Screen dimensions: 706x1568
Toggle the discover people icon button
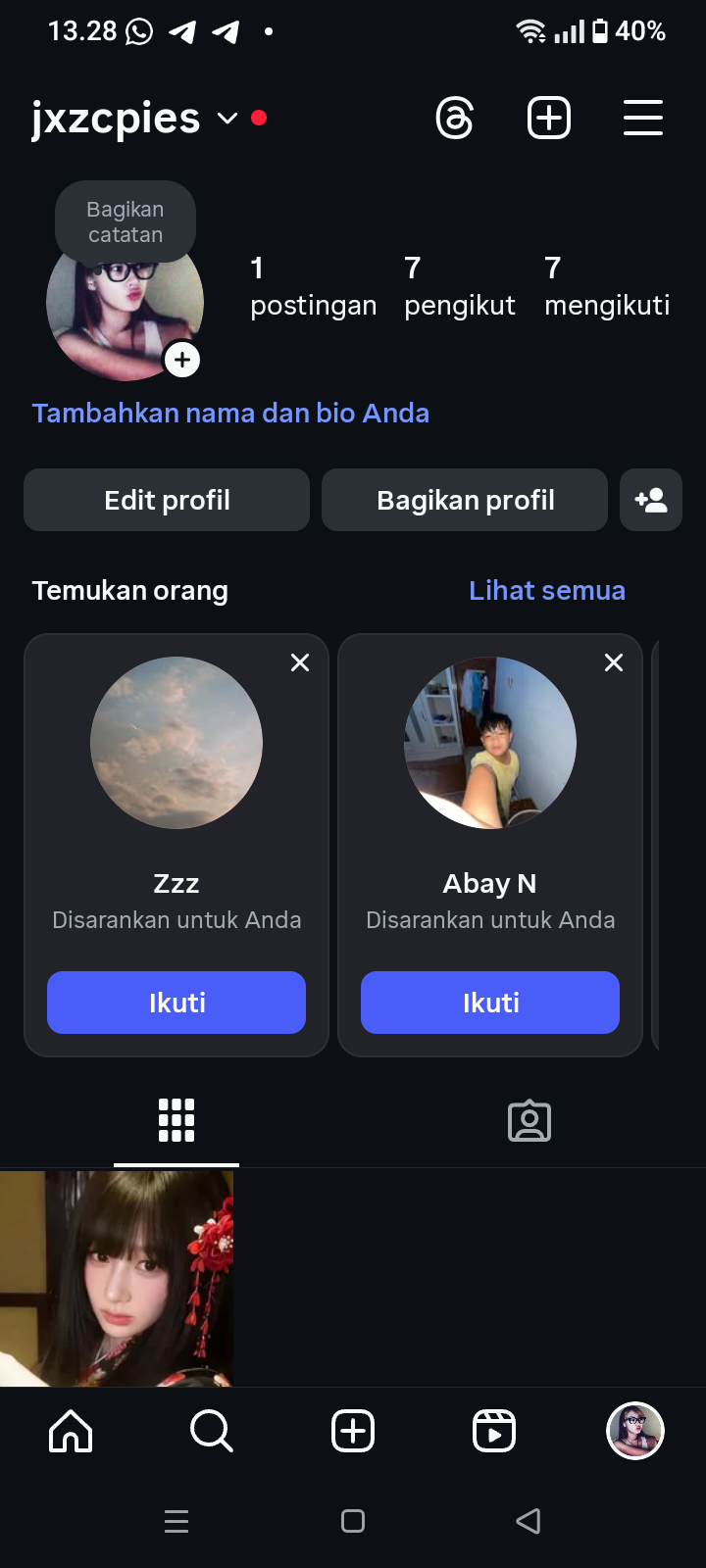point(651,500)
